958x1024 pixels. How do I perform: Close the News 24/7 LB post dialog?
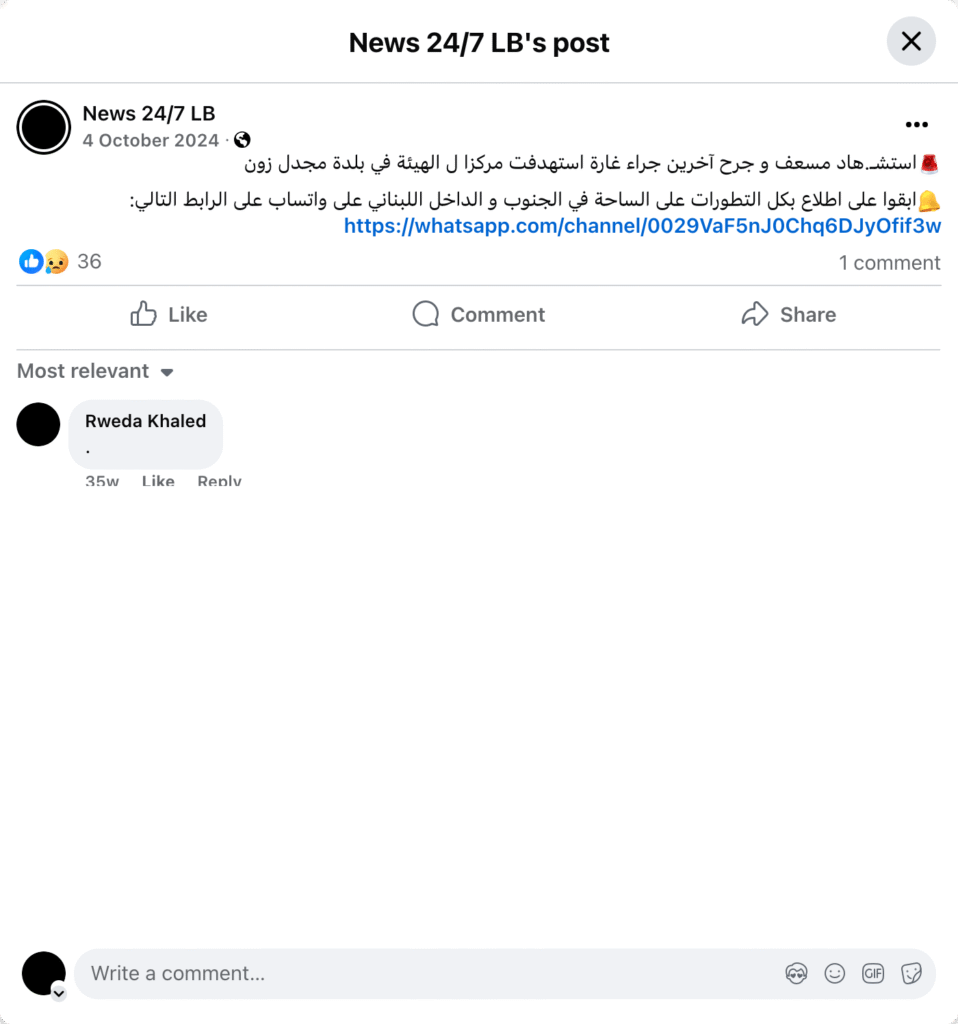click(911, 41)
